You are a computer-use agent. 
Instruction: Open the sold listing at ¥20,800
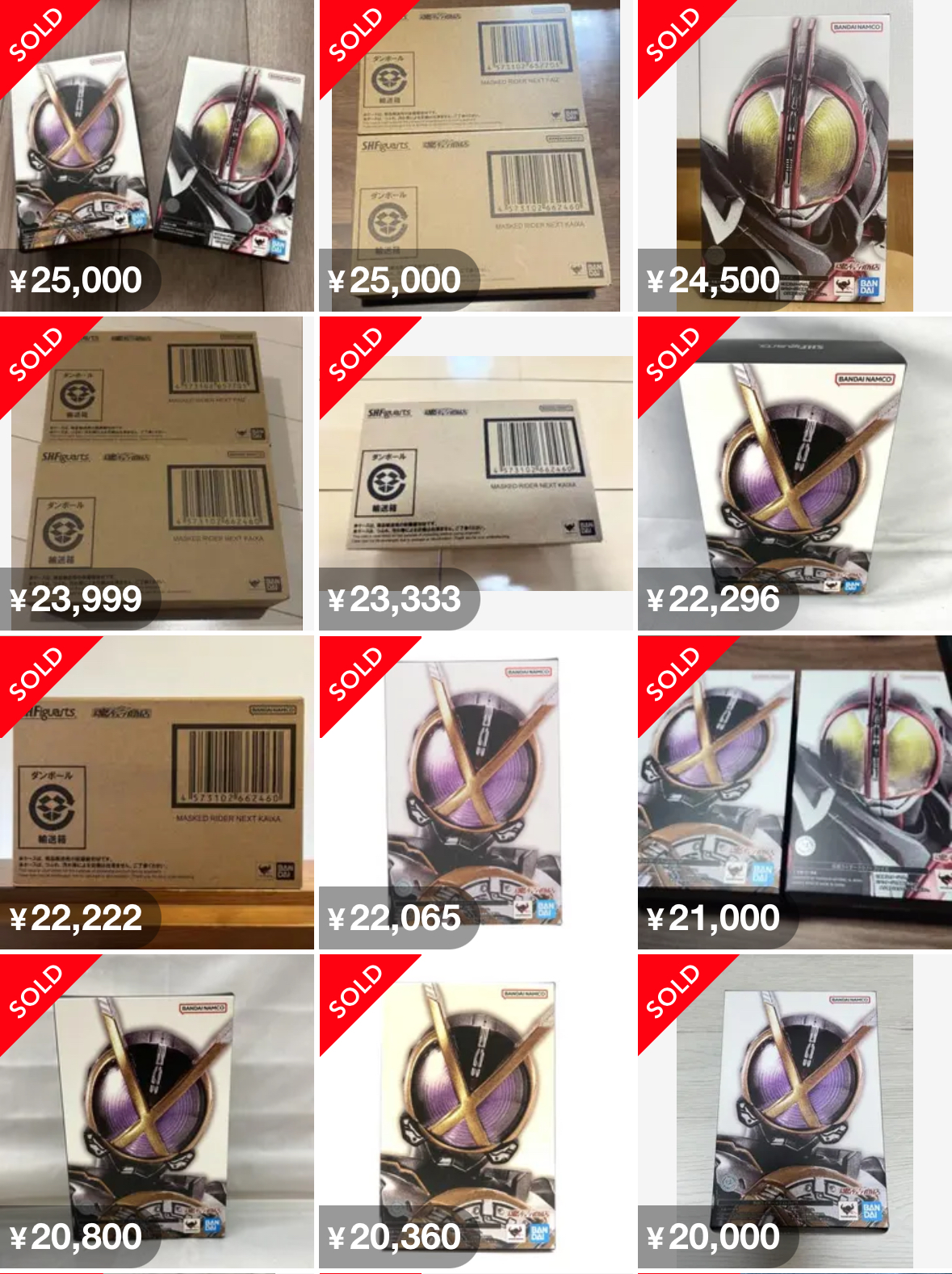[x=157, y=1111]
